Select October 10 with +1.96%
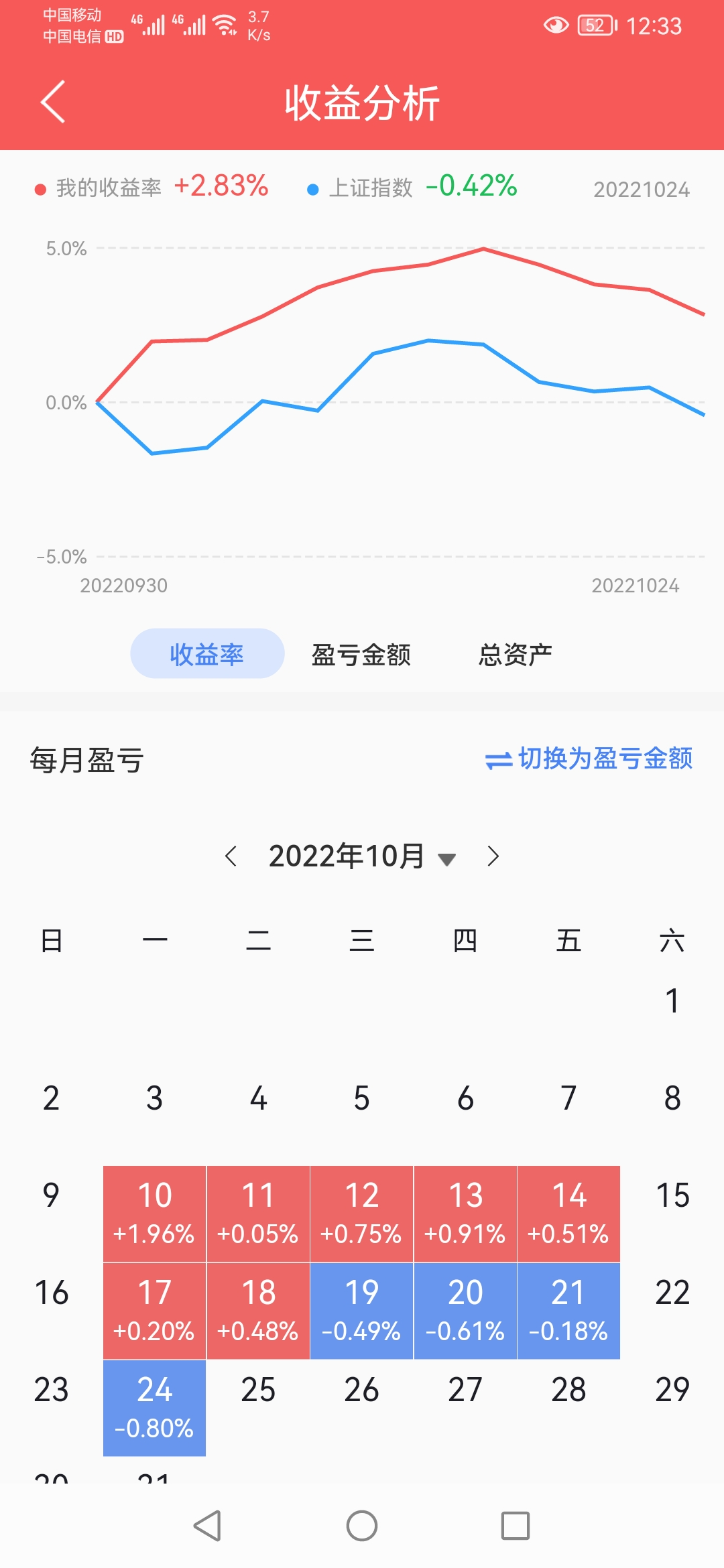 tap(154, 1214)
